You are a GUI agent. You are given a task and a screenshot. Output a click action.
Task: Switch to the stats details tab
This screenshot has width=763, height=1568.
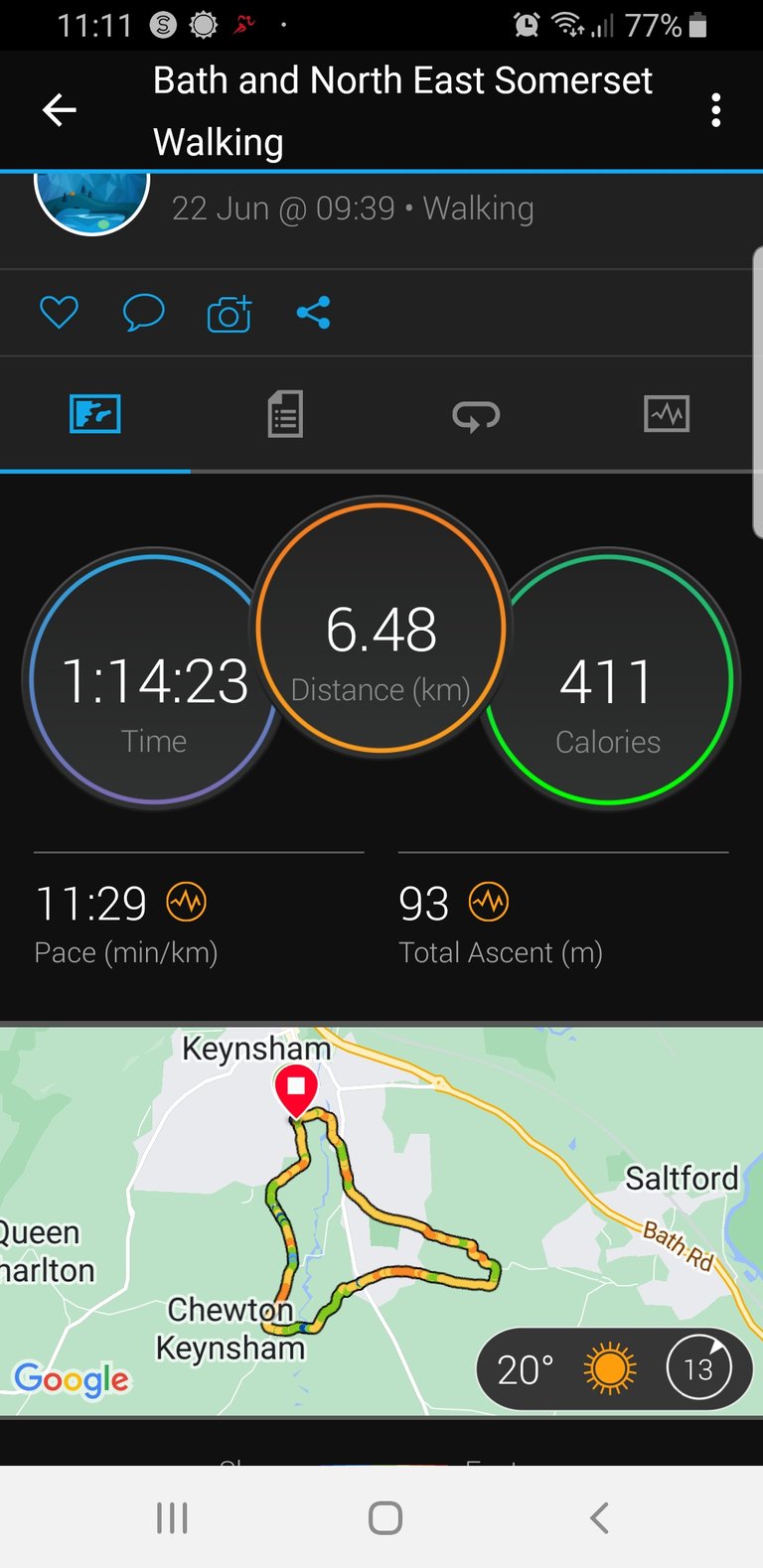285,414
